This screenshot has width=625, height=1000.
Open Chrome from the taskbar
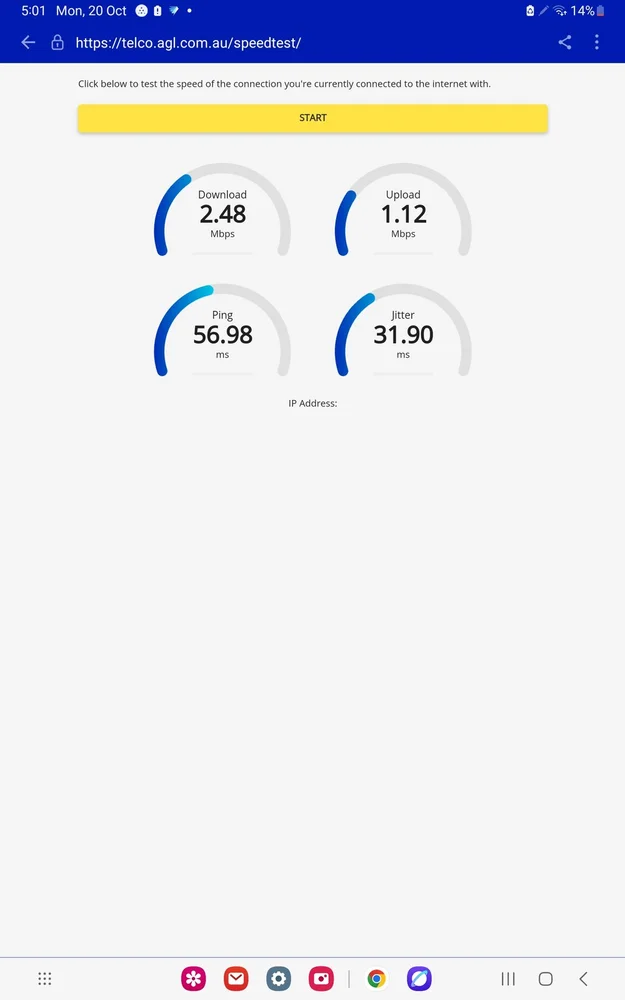(376, 979)
